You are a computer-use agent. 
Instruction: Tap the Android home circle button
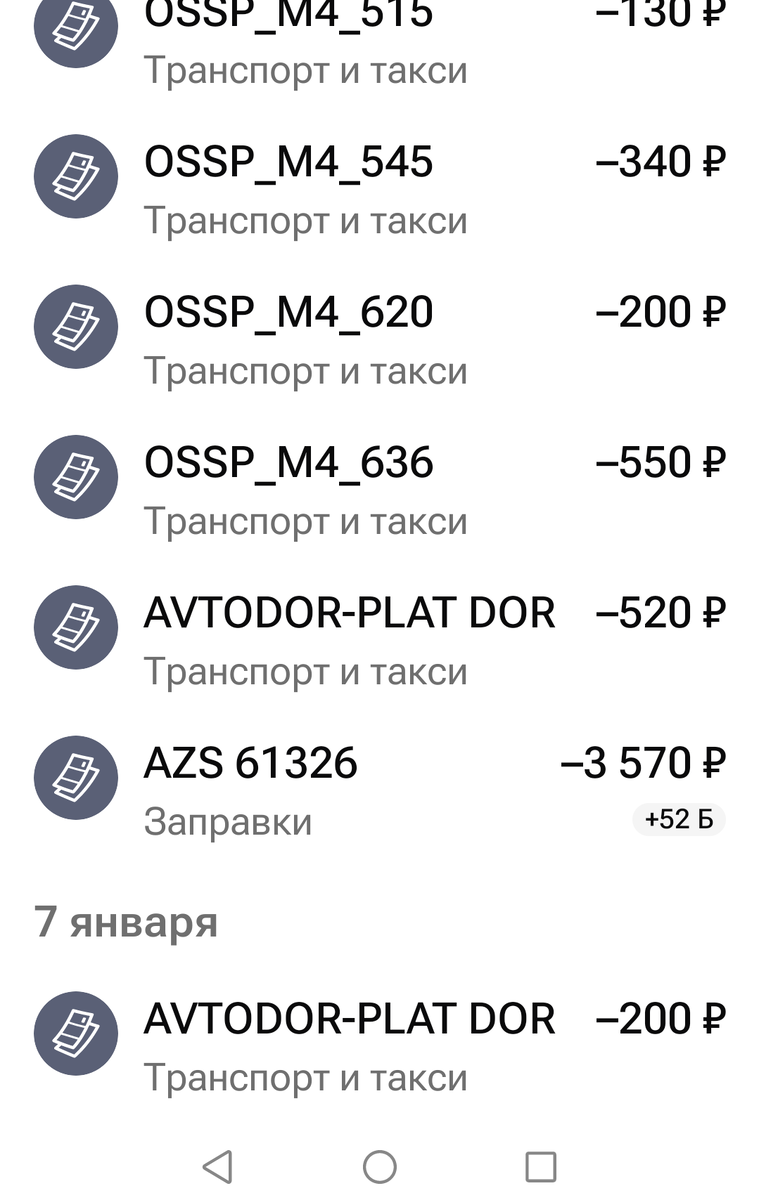379,1165
